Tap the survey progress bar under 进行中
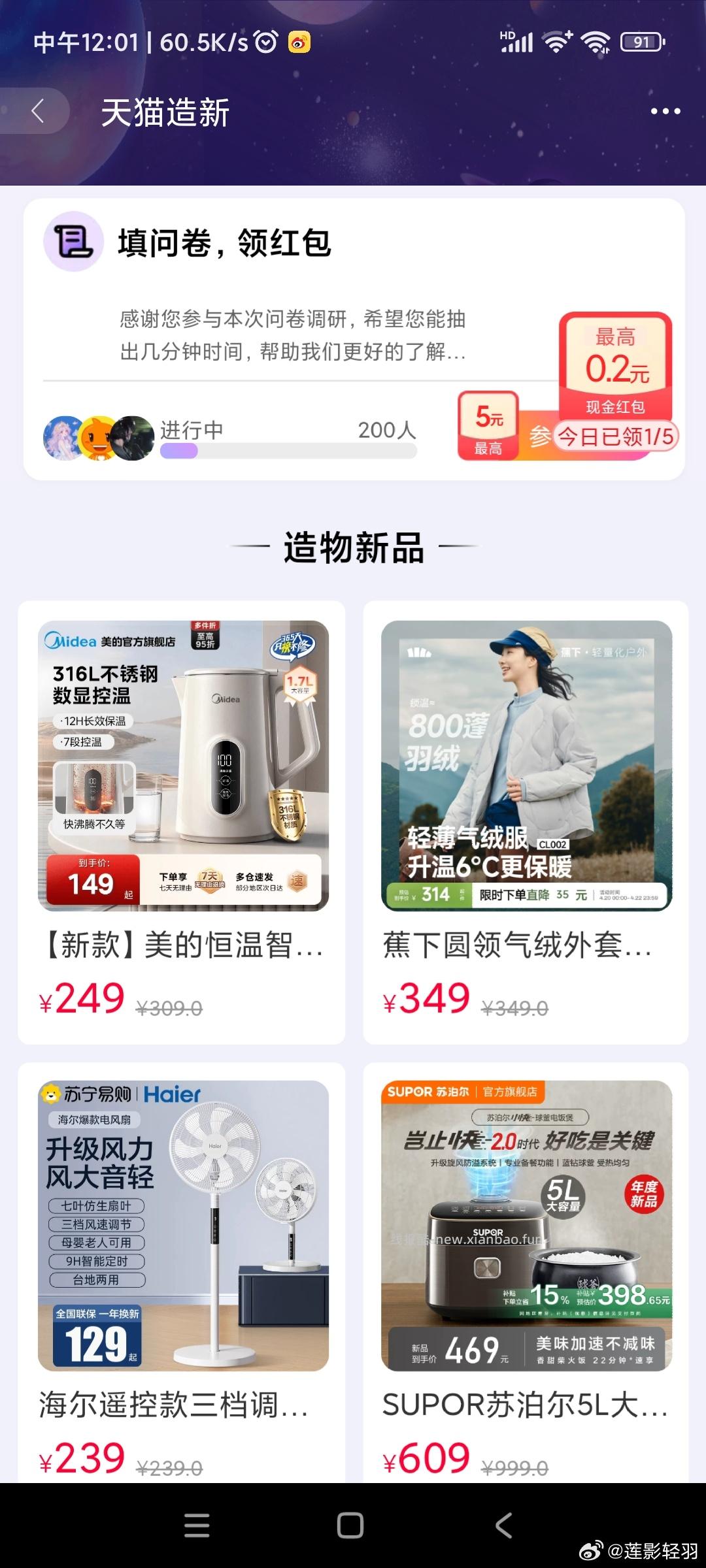Screen dimensions: 706x1568 pyautogui.click(x=288, y=451)
